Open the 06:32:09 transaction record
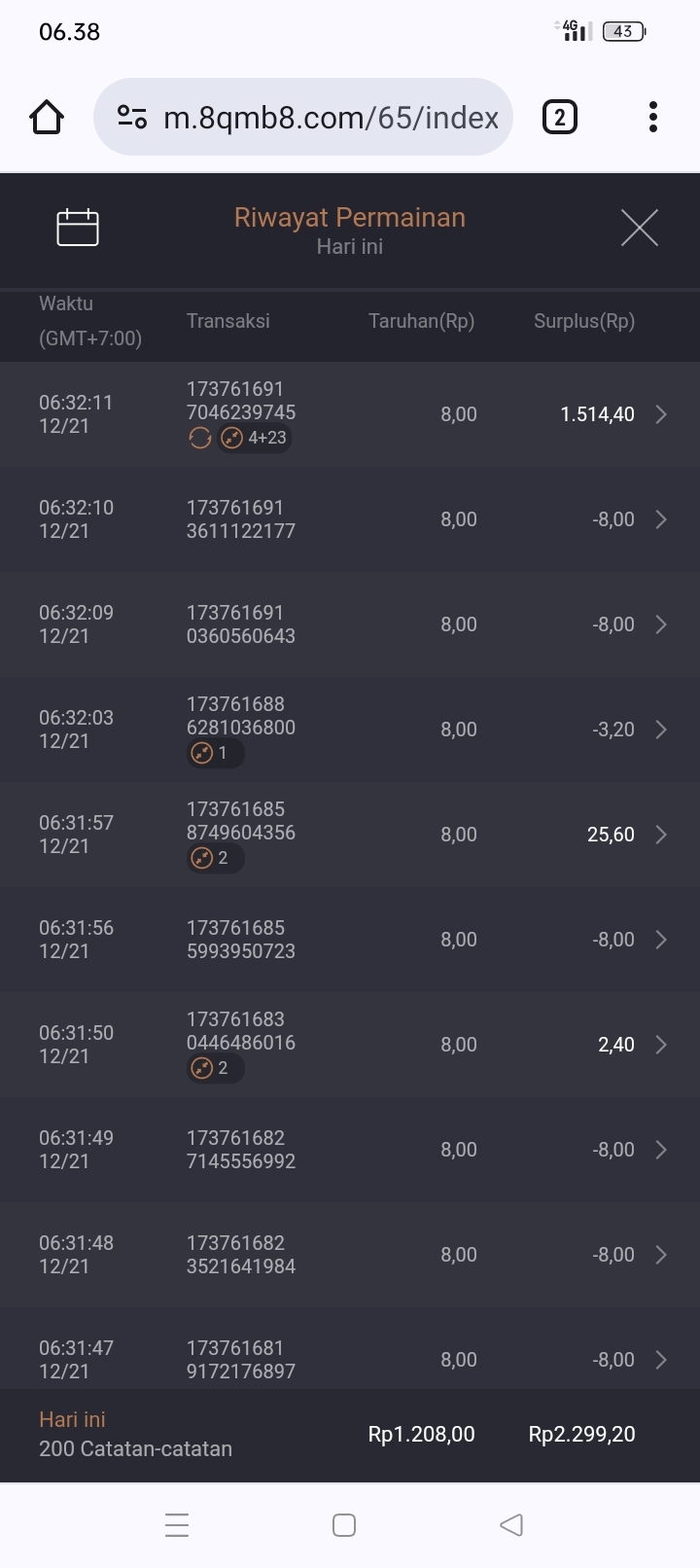 pyautogui.click(x=350, y=624)
